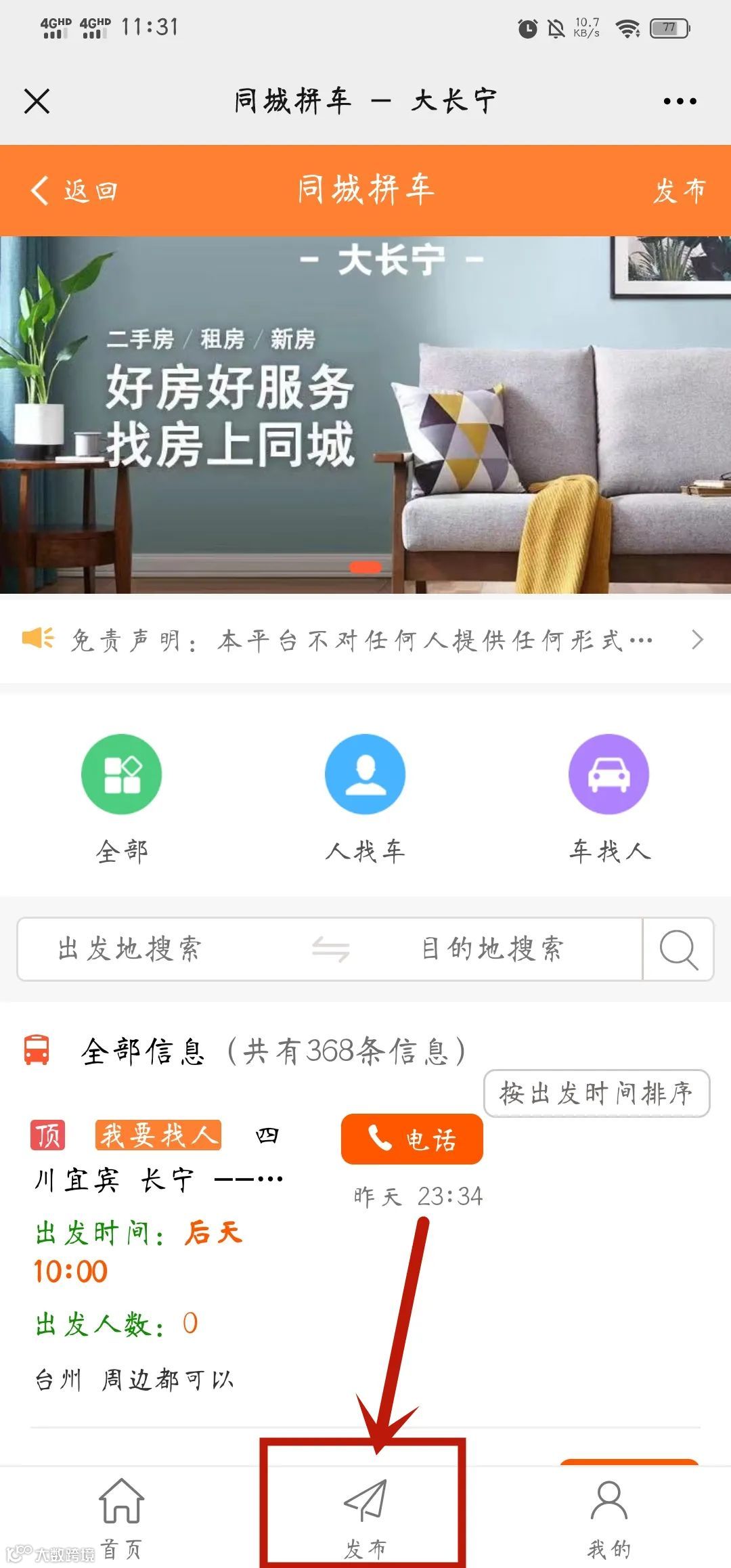Select the paper-plane 发布 icon in bottom nav
The height and width of the screenshot is (1568, 731).
365,1491
